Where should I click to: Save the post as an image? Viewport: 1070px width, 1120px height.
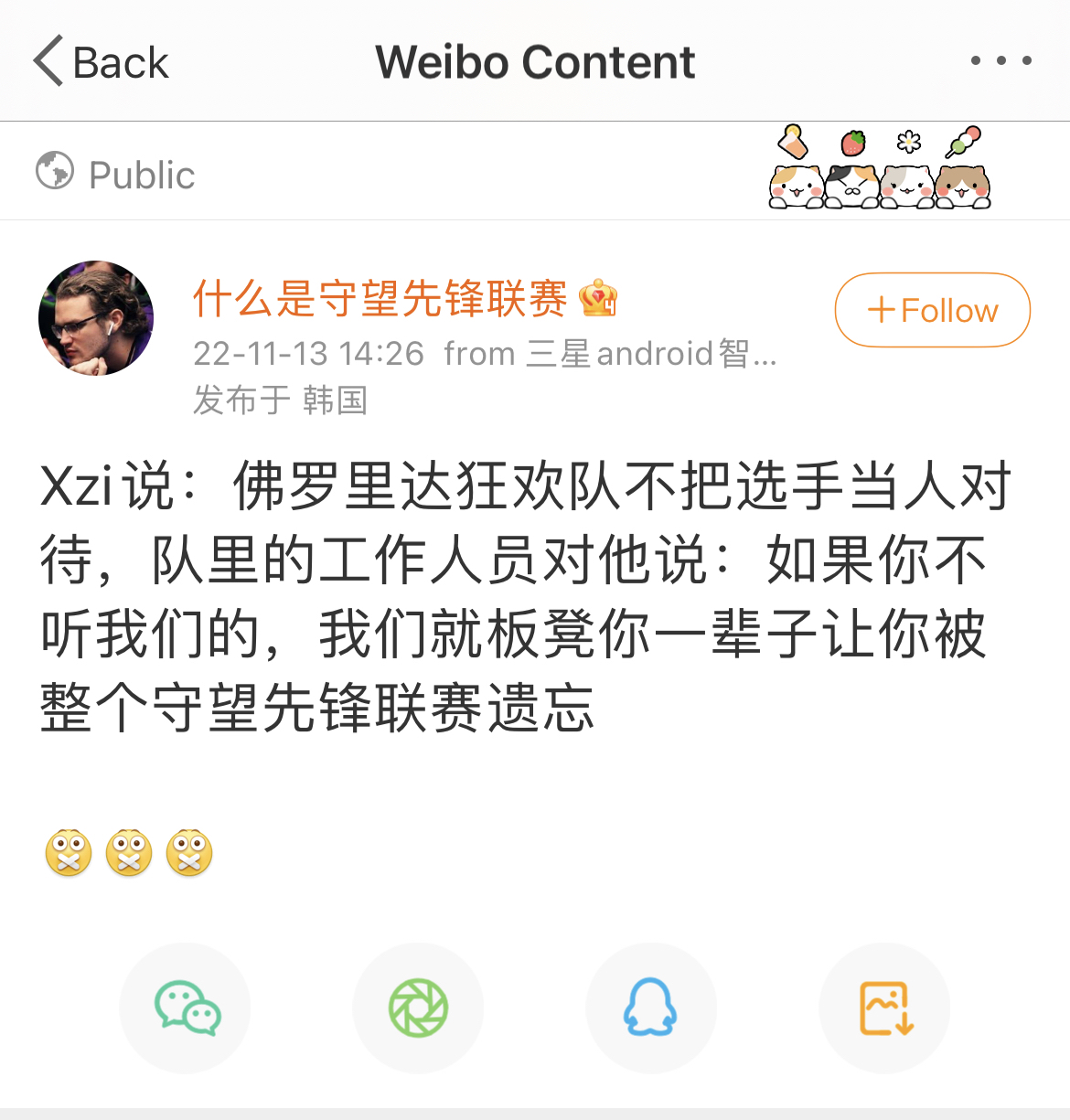tap(883, 1008)
